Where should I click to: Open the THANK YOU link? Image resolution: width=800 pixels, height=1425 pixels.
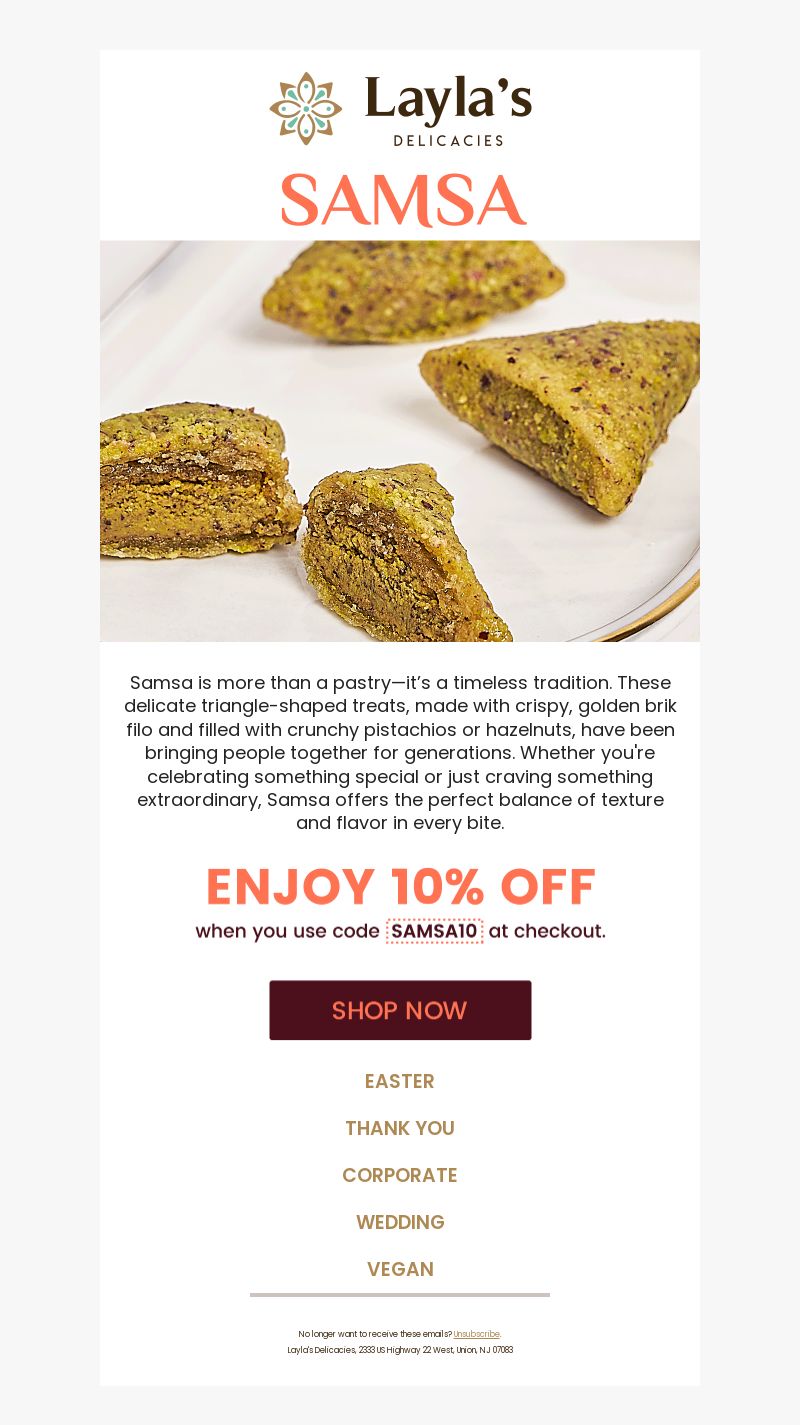pyautogui.click(x=400, y=1128)
